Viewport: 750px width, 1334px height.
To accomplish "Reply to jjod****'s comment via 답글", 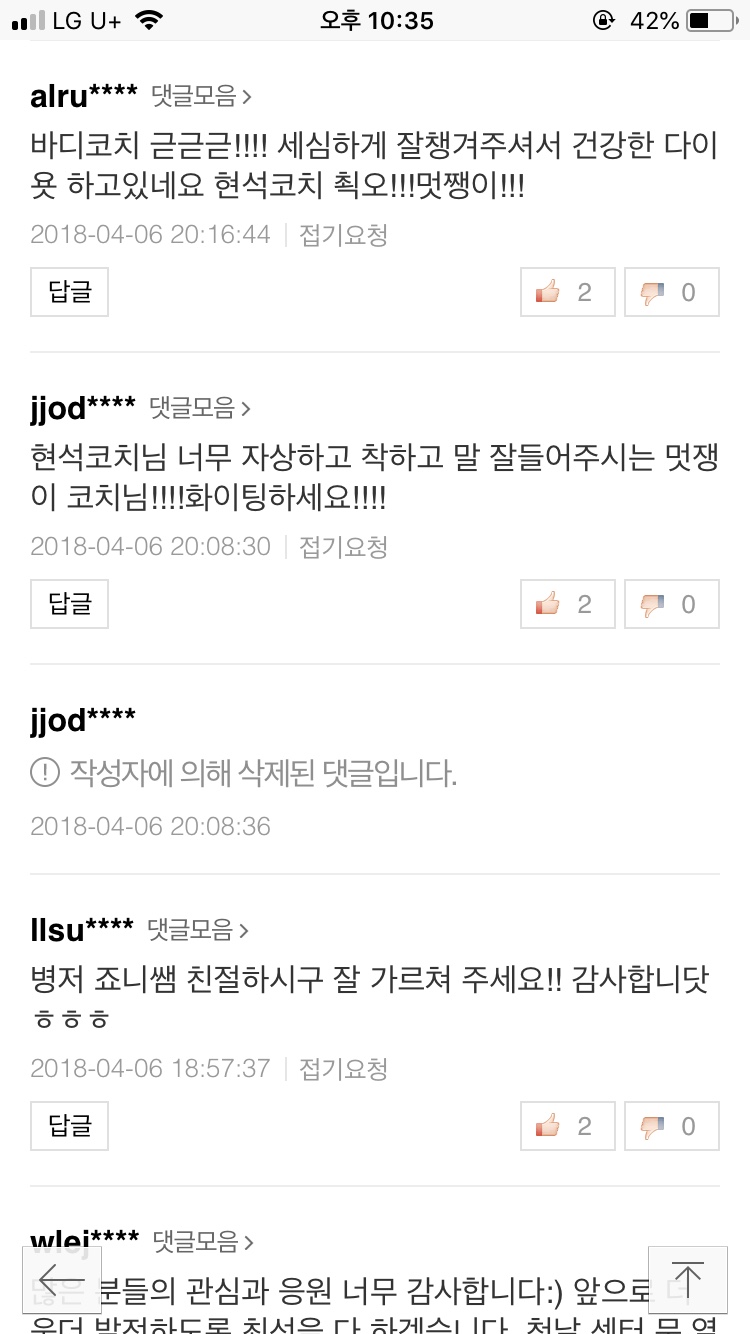I will [70, 604].
